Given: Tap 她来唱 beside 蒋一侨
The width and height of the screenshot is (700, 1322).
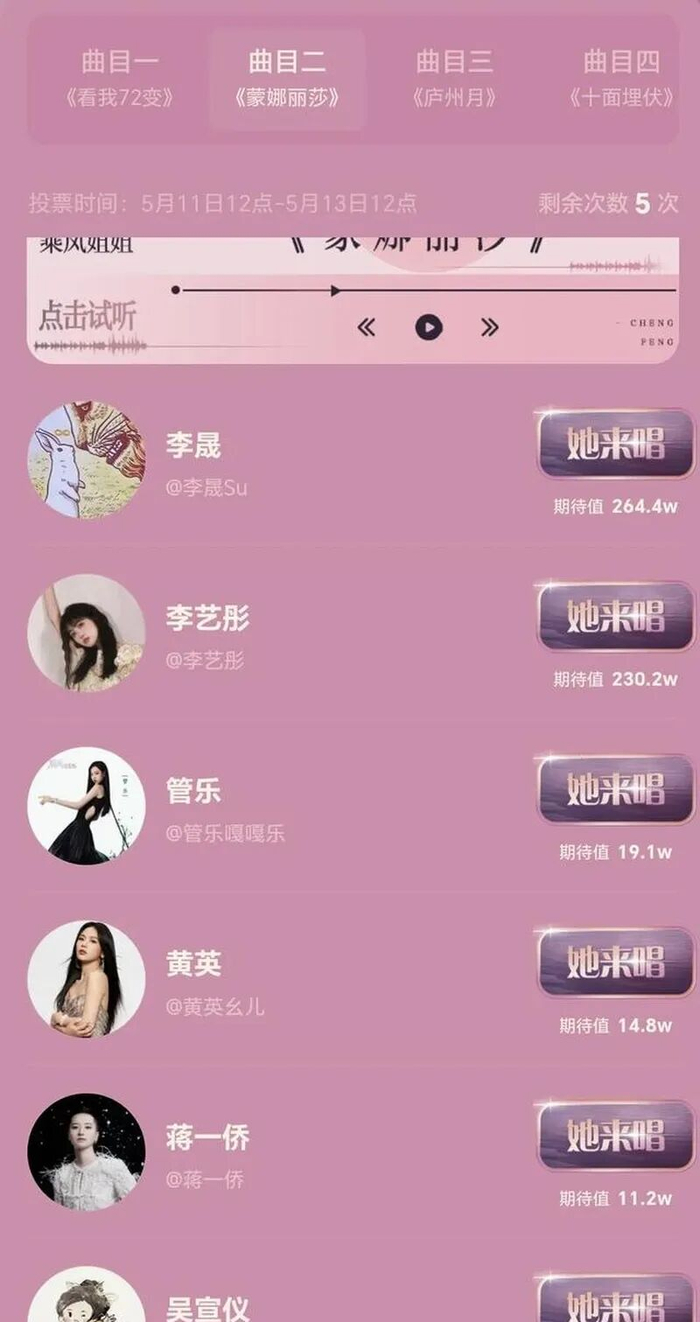Looking at the screenshot, I should click(x=615, y=1135).
